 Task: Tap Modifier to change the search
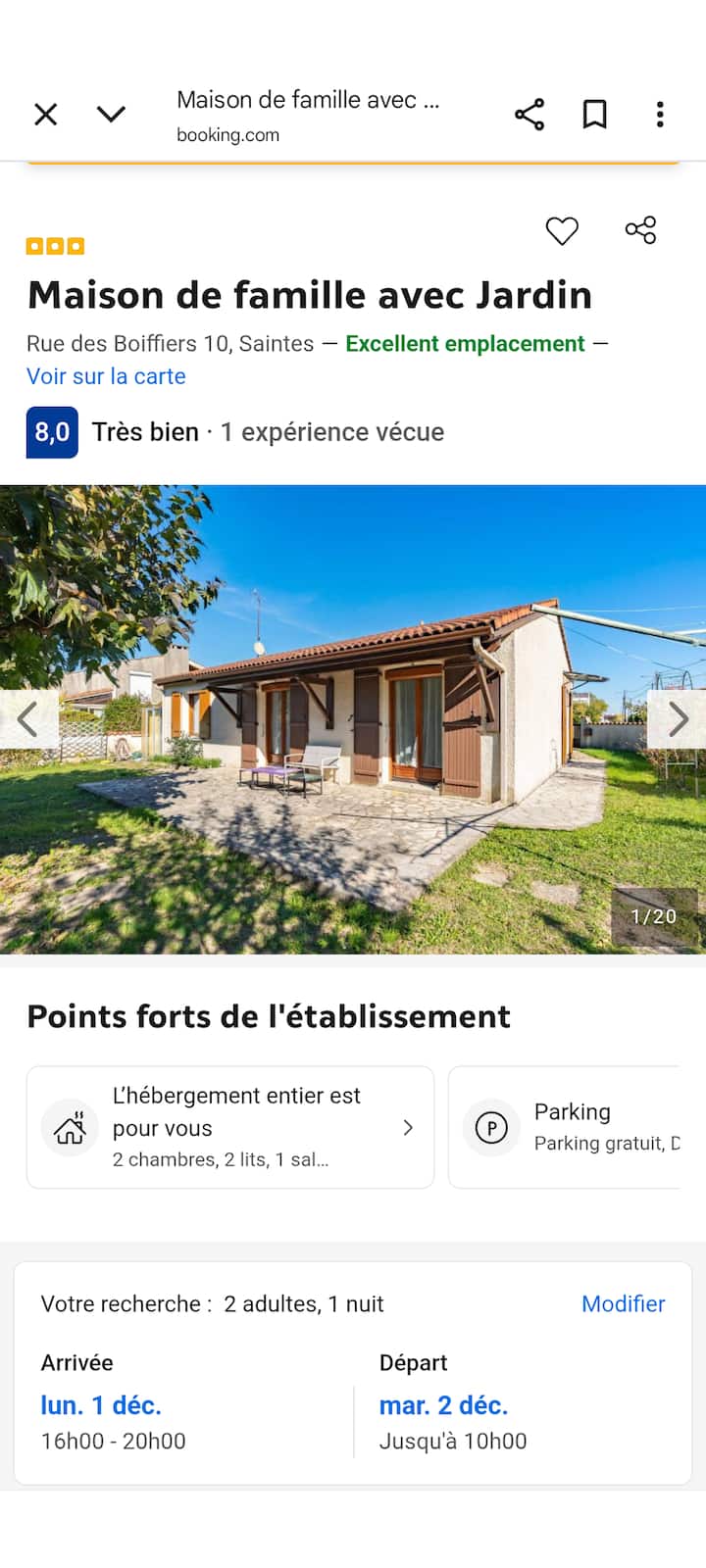pyautogui.click(x=624, y=1303)
